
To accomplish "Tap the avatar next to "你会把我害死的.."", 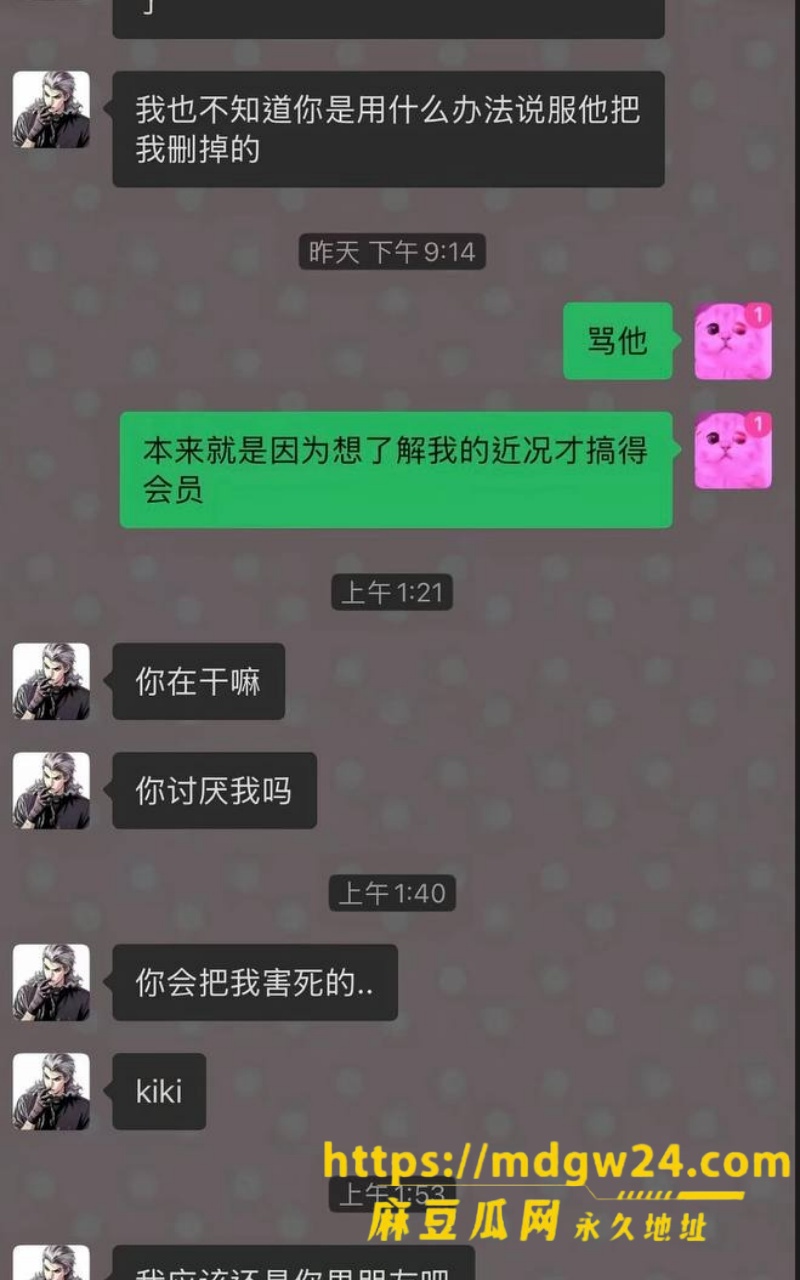I will 51,982.
